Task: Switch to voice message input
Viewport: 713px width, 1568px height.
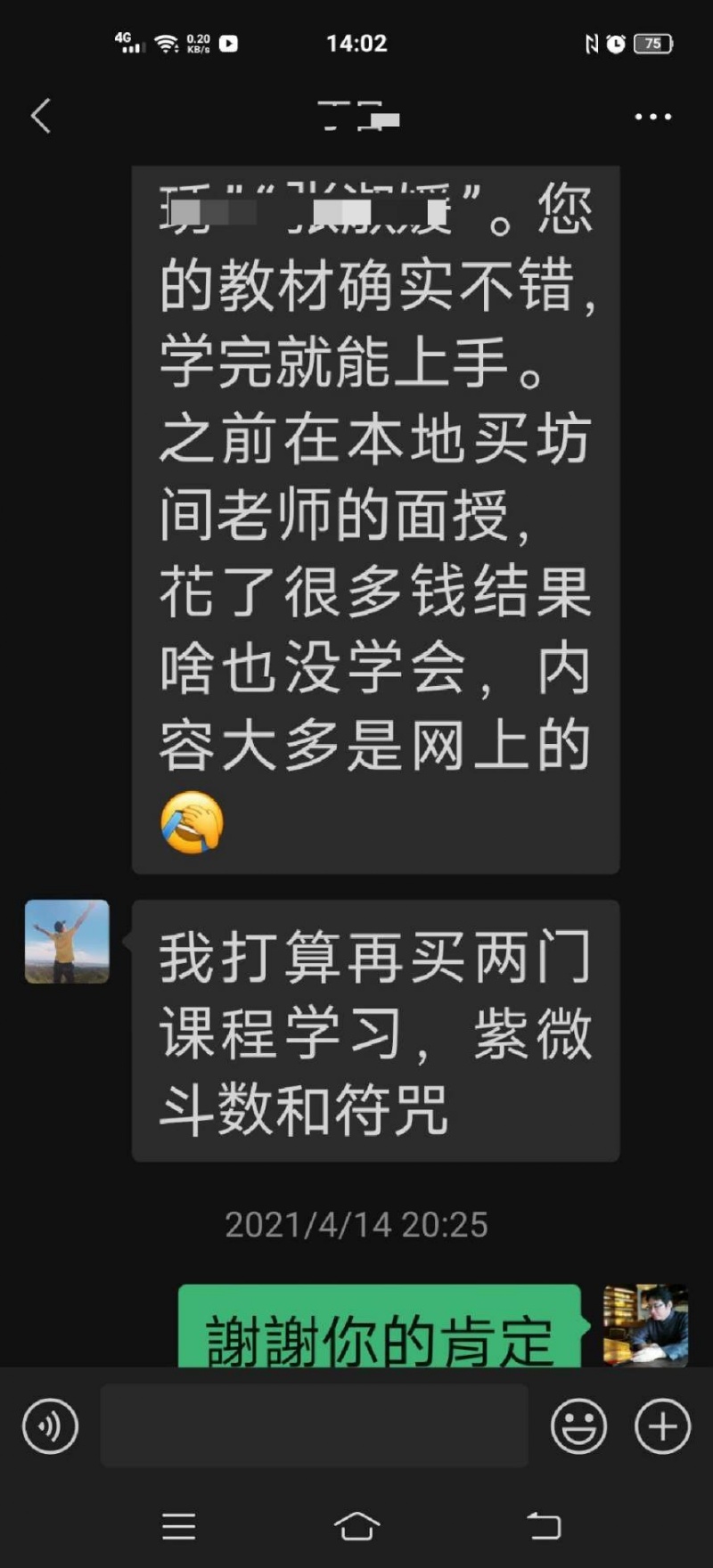Action: coord(50,1426)
